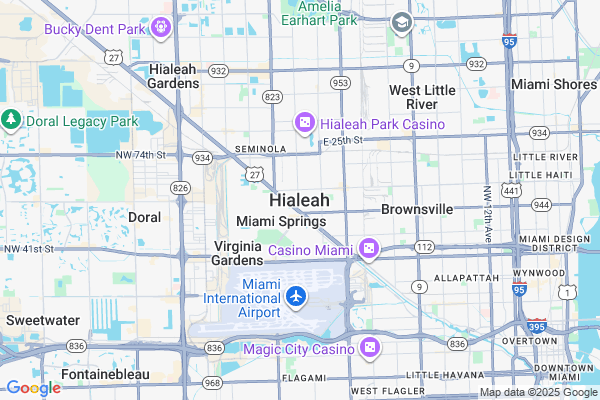Tap the Miami International Airport marker

coord(296,296)
